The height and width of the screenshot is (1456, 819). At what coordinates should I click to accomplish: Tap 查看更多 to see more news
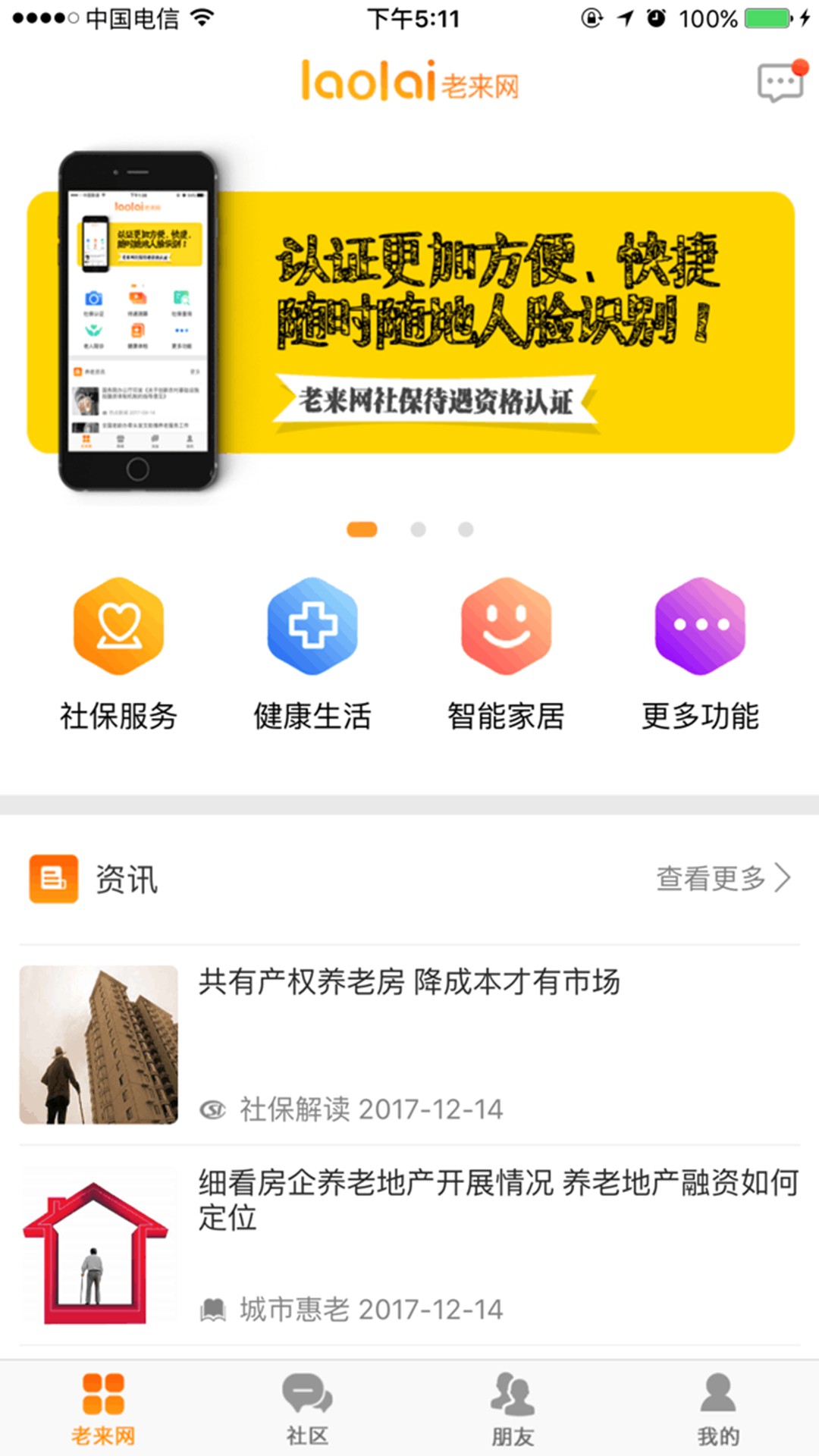722,878
